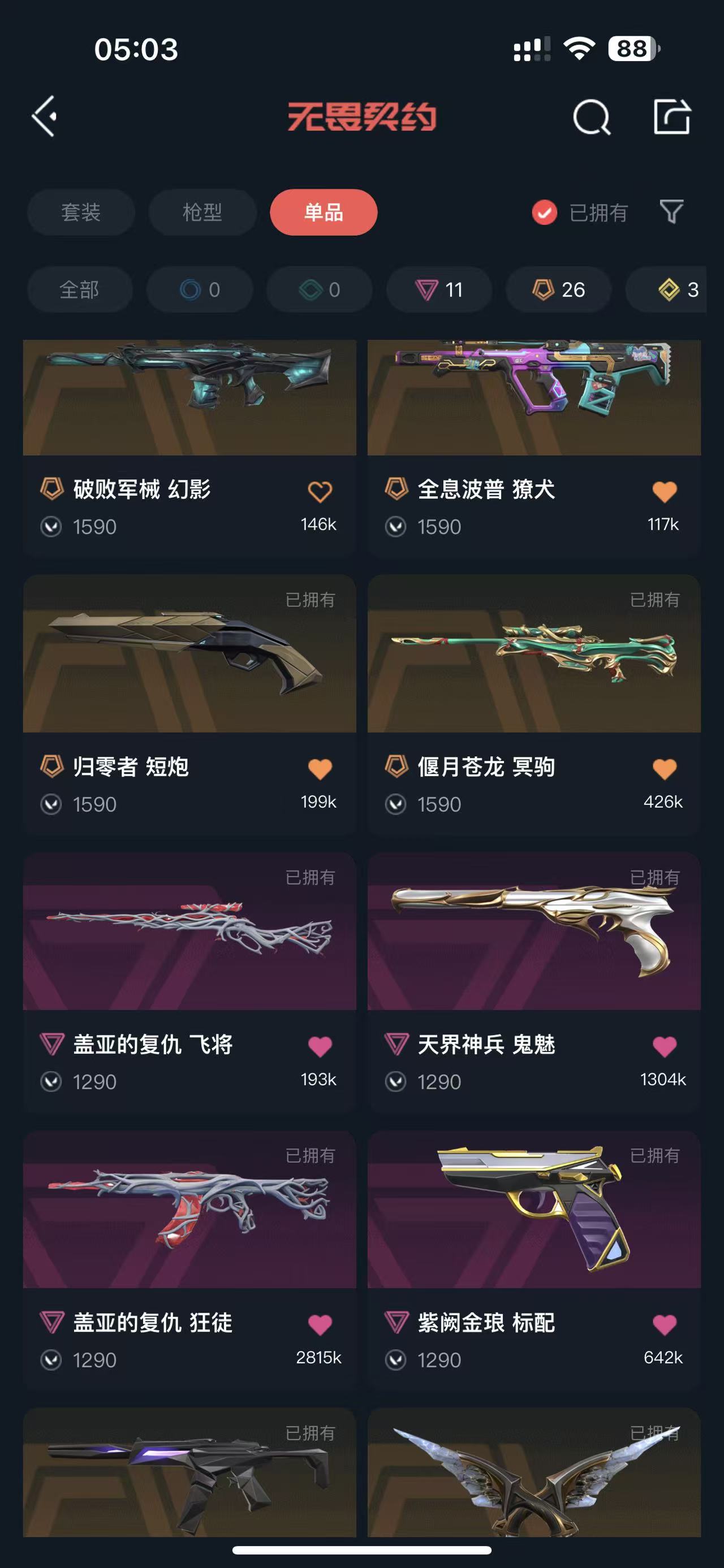
Task: Tap the share icon
Action: point(671,116)
